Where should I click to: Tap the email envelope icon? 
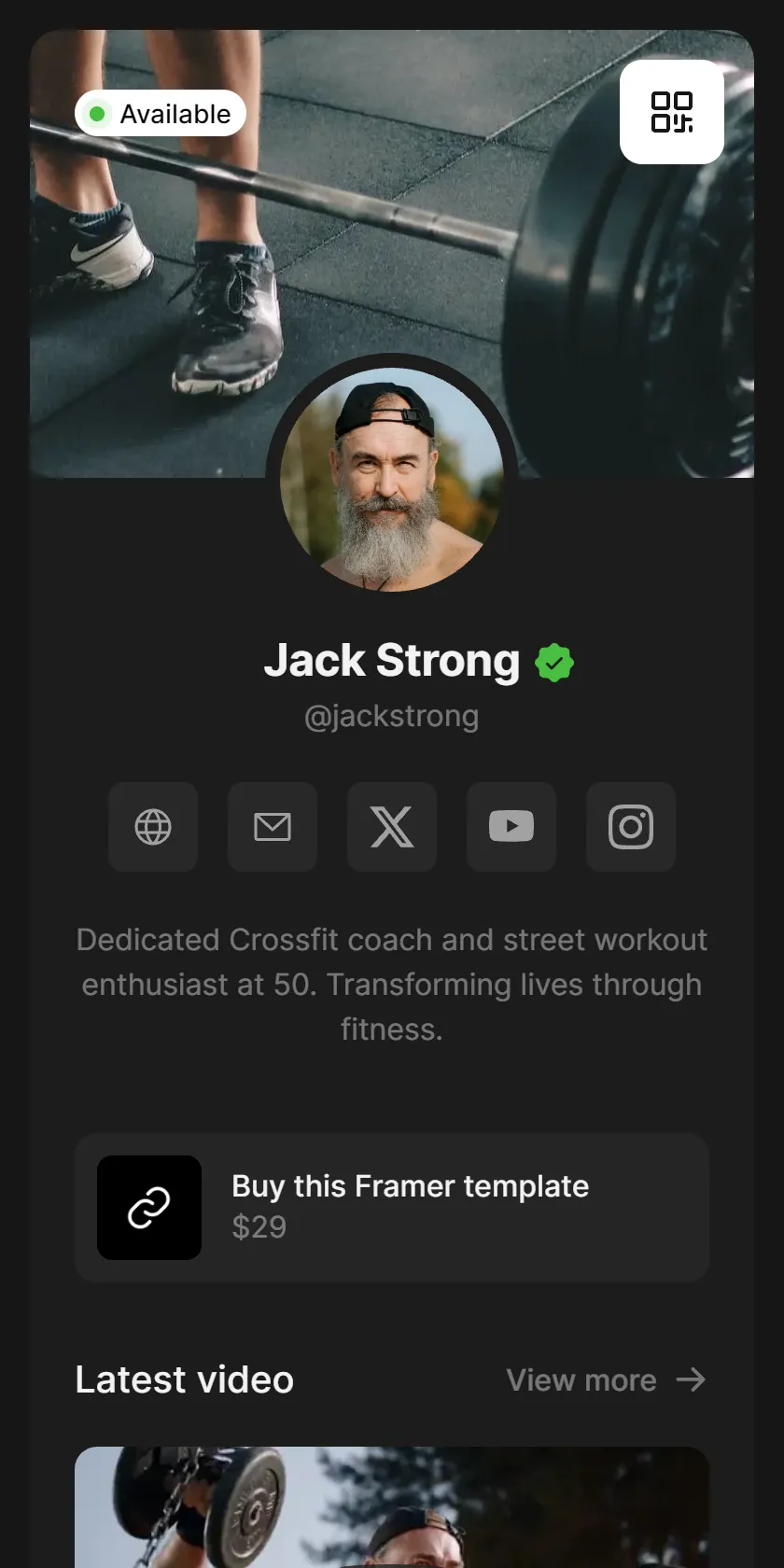coord(273,827)
